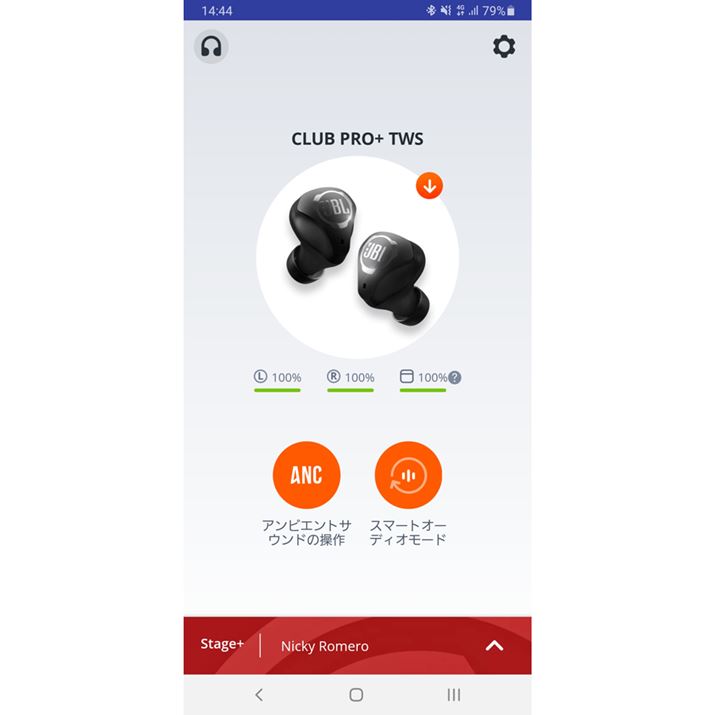Open the Smart Audio Mode button
This screenshot has height=715, width=715.
(x=408, y=475)
